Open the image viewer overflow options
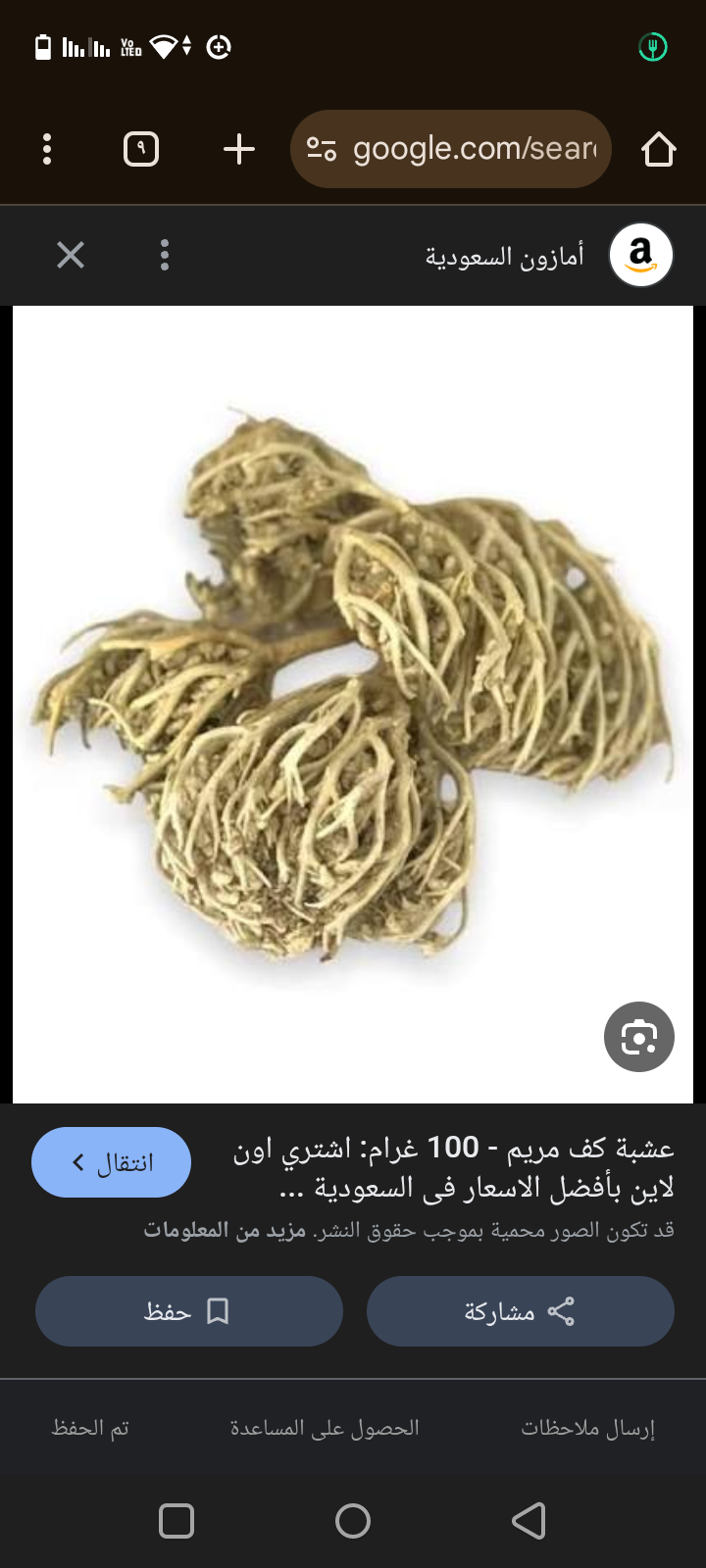The width and height of the screenshot is (706, 1568). coord(165,255)
